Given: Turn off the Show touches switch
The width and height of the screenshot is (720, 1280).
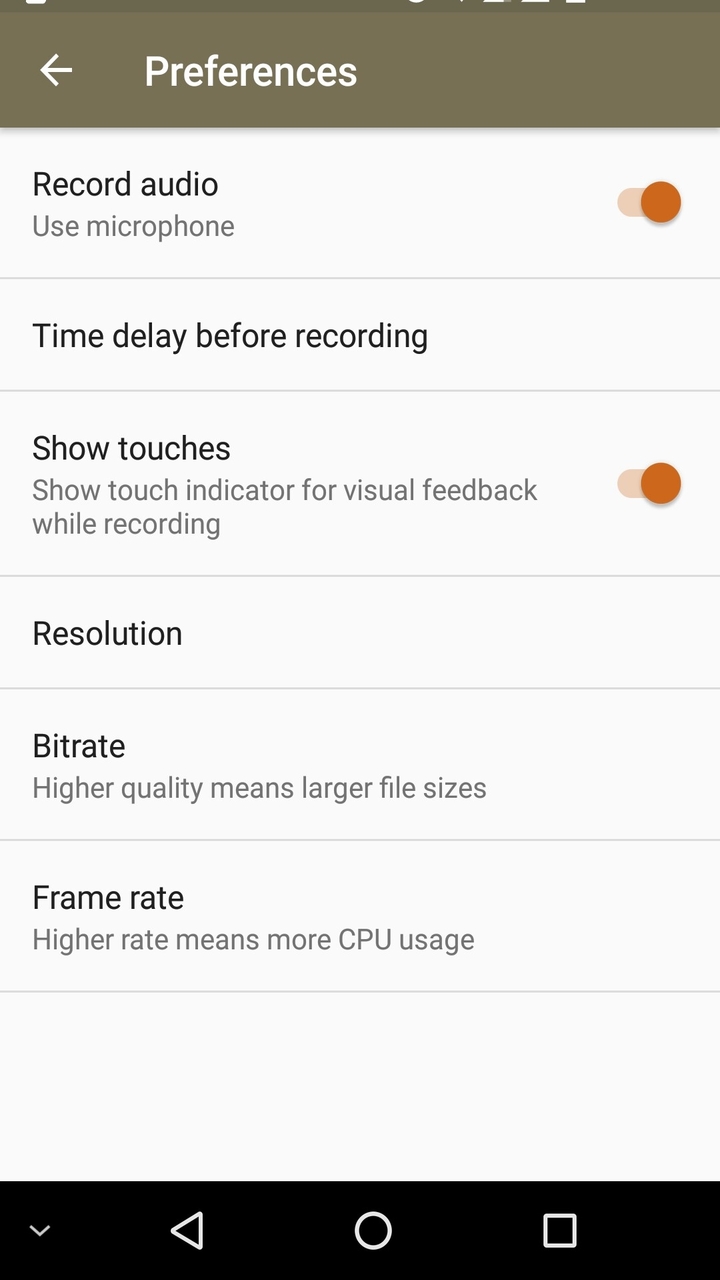Looking at the screenshot, I should click(x=648, y=483).
